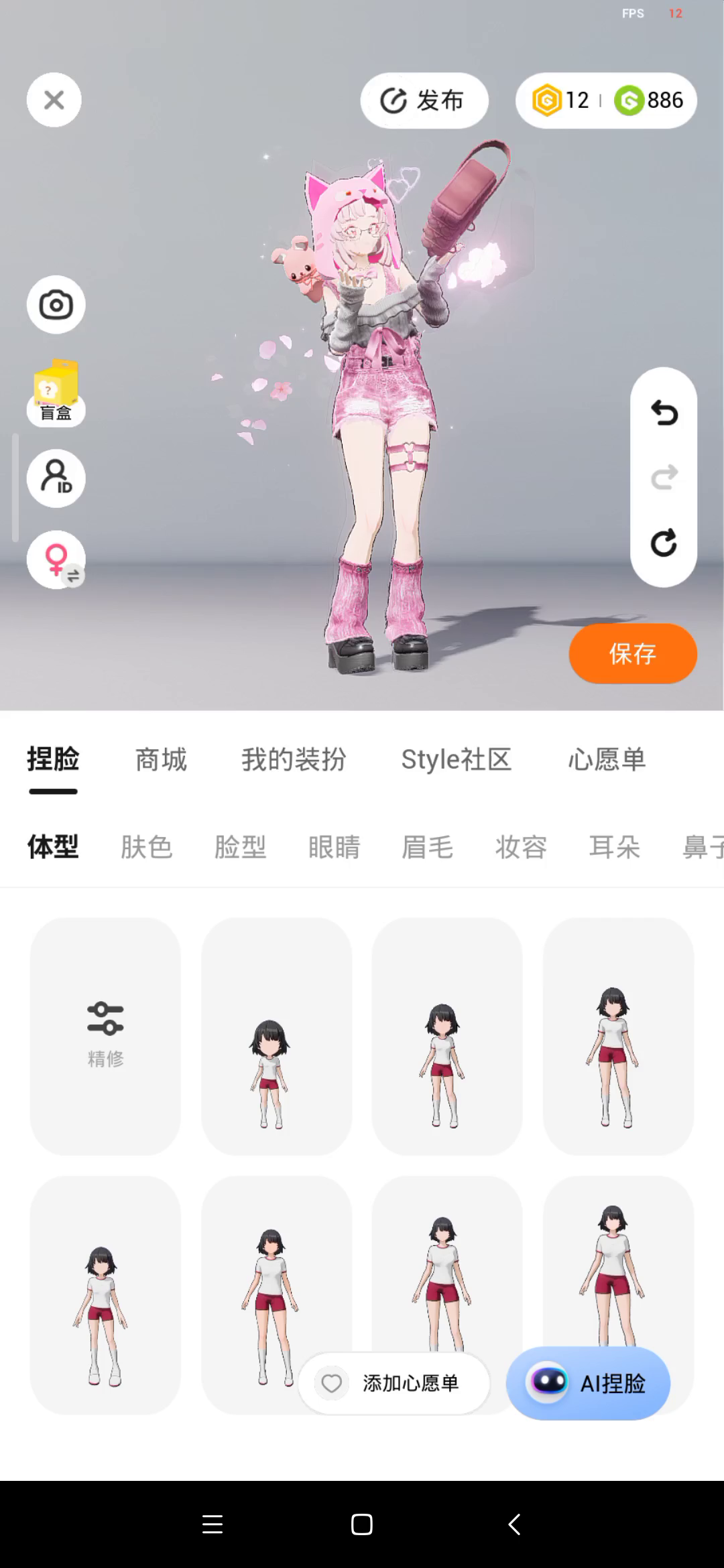
Task: Save the avatar with 保存
Action: click(x=633, y=653)
